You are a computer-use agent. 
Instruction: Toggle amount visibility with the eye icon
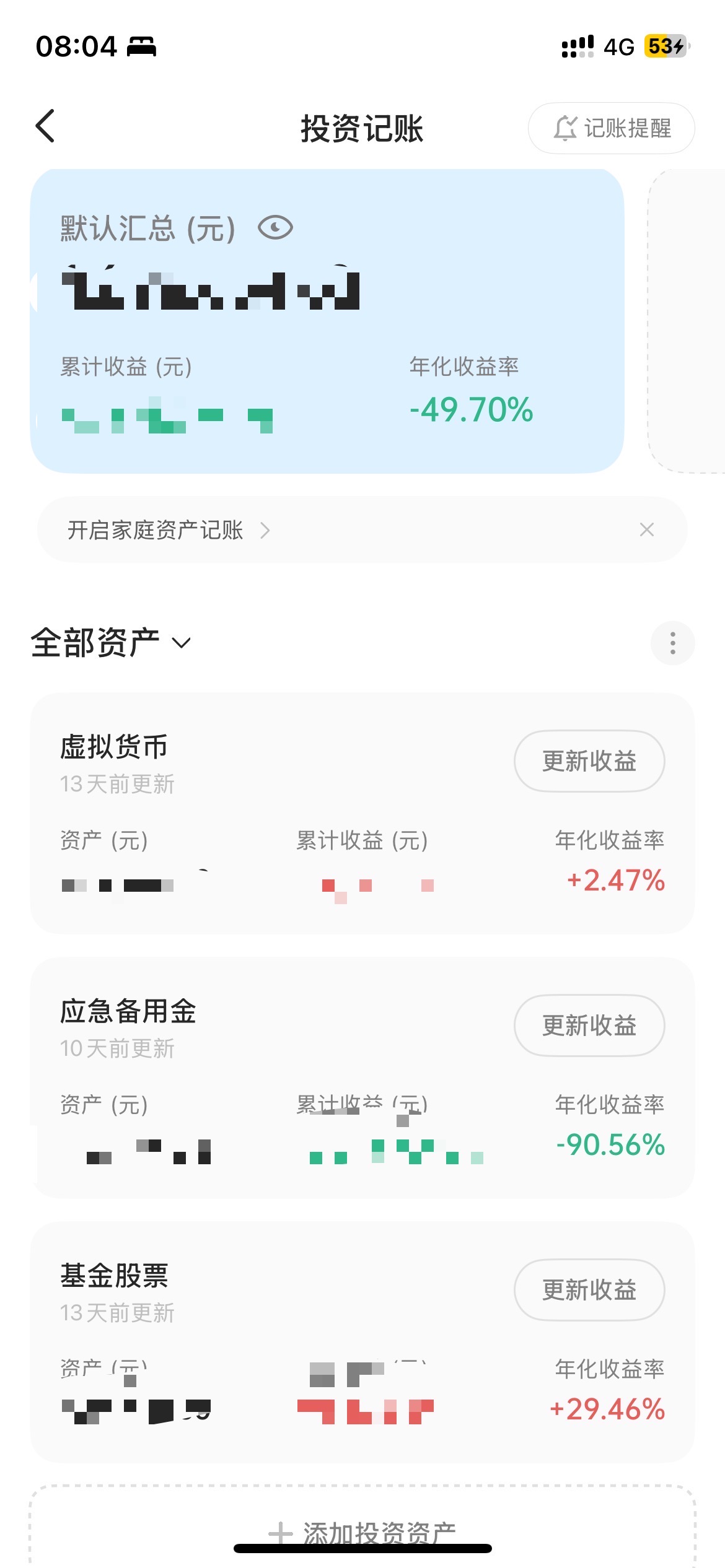pos(275,228)
